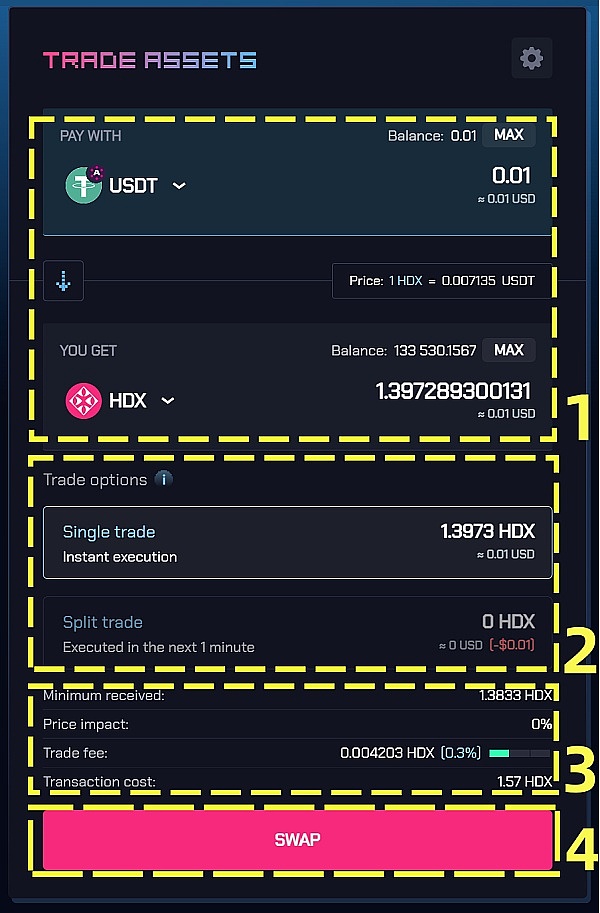The width and height of the screenshot is (600, 913).
Task: Select the Single trade option
Action: tap(297, 543)
